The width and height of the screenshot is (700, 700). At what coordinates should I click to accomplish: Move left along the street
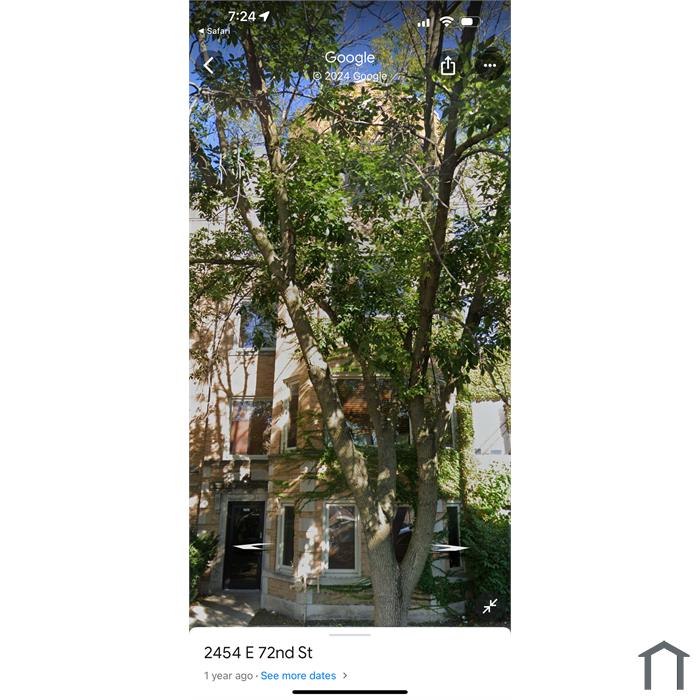click(x=252, y=546)
